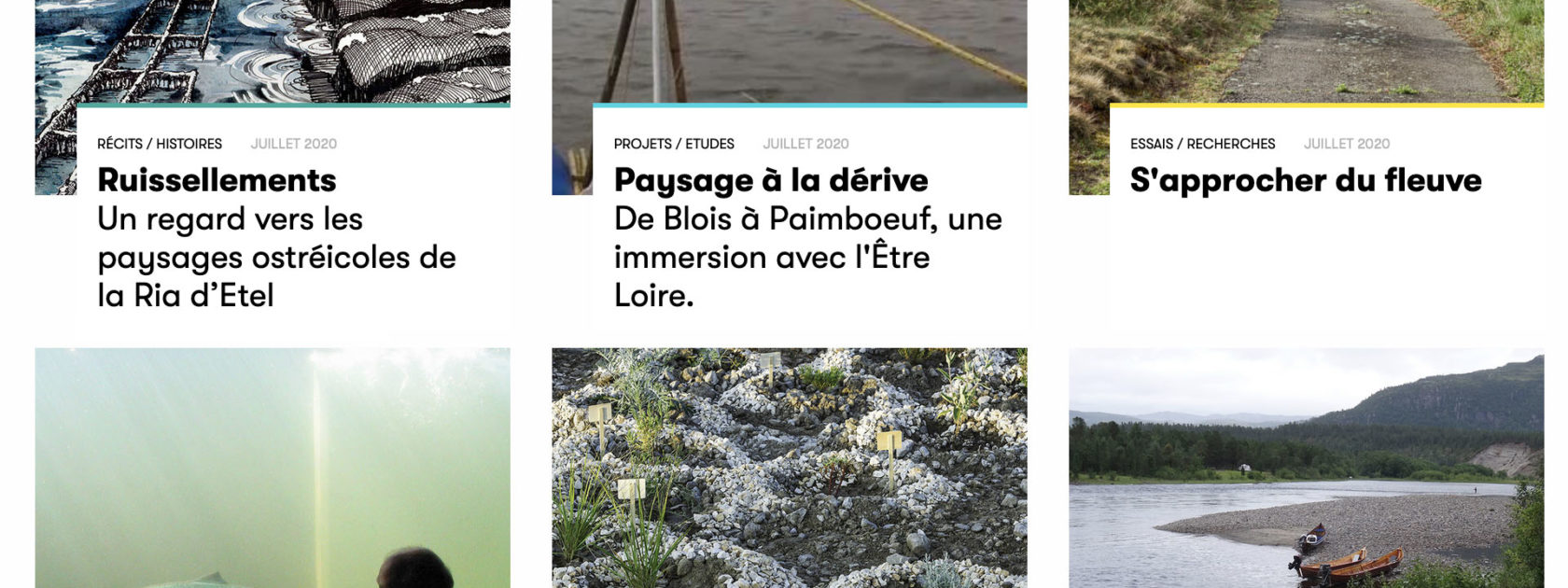The height and width of the screenshot is (588, 1568).
Task: Open the gravel garden photo article card
Action: 790,467
